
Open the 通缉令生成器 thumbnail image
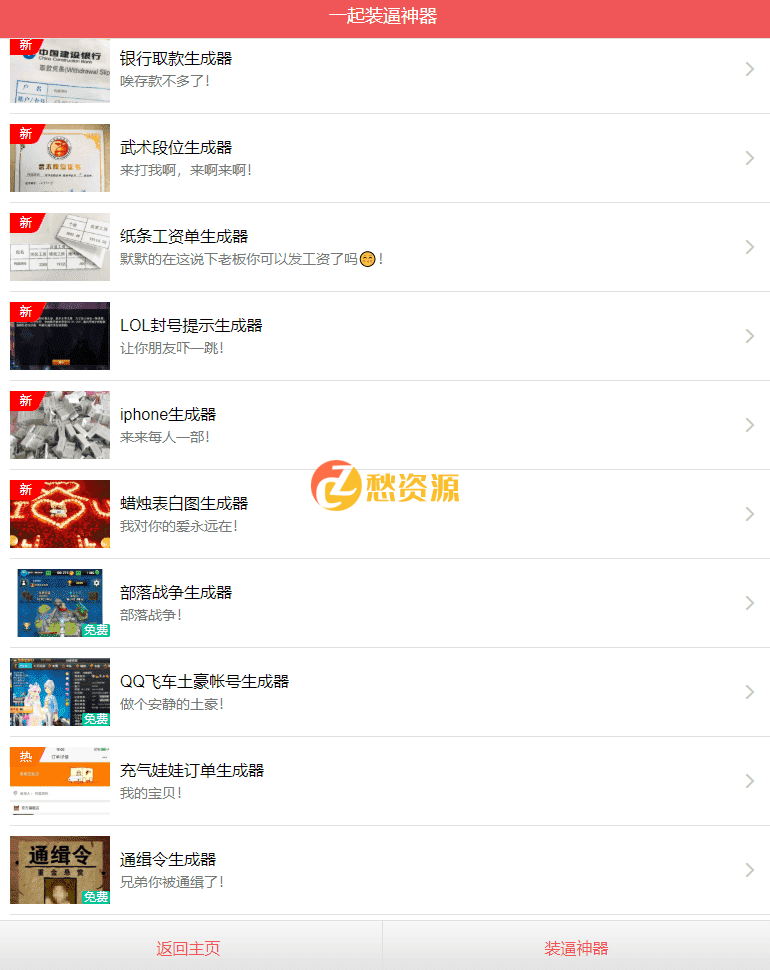point(60,870)
